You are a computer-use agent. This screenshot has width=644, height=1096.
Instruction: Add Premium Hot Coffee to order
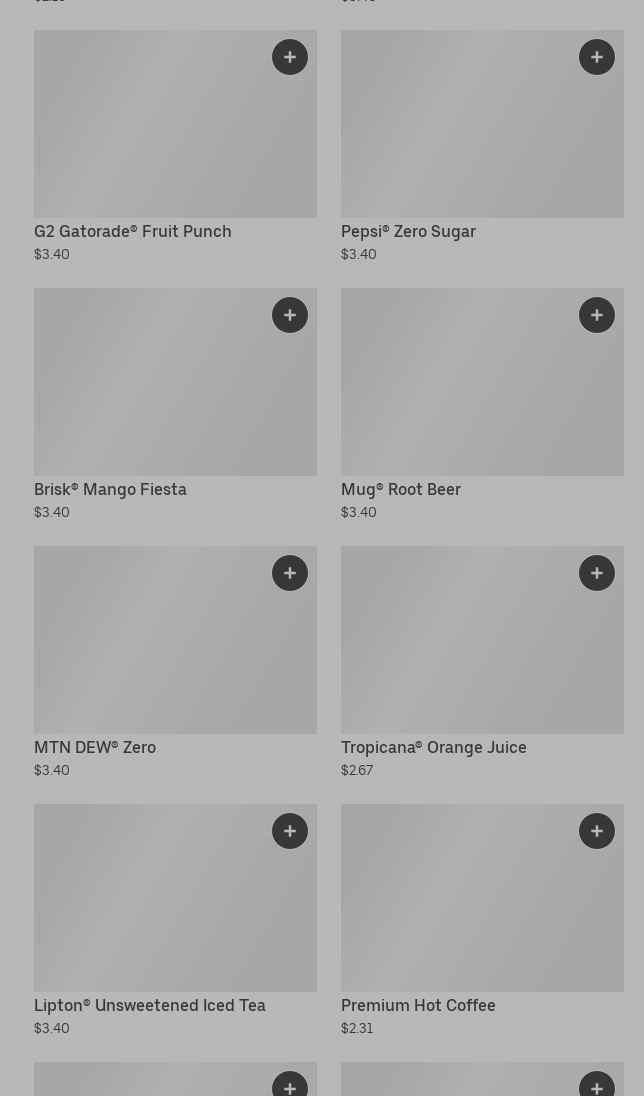(x=597, y=831)
